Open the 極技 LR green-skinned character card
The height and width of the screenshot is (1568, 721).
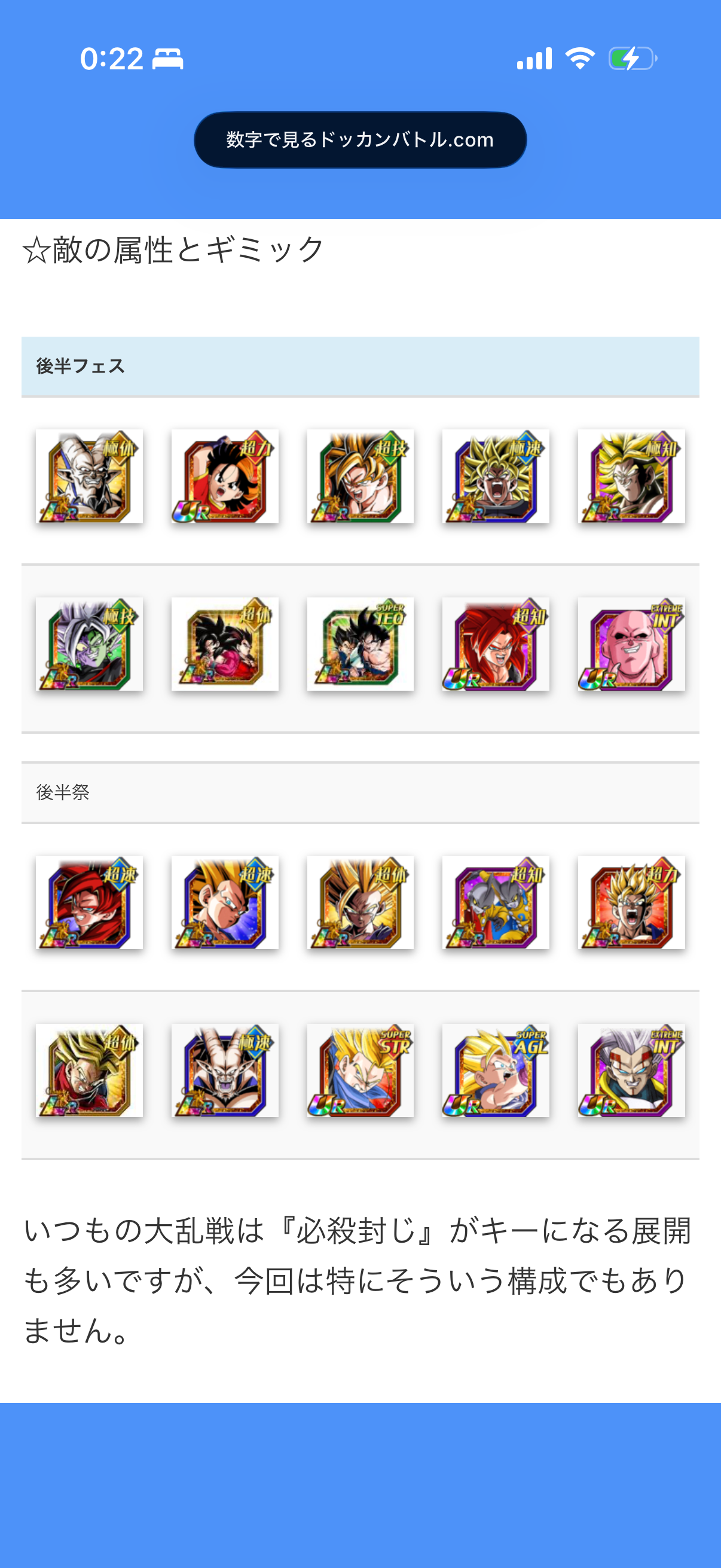90,644
